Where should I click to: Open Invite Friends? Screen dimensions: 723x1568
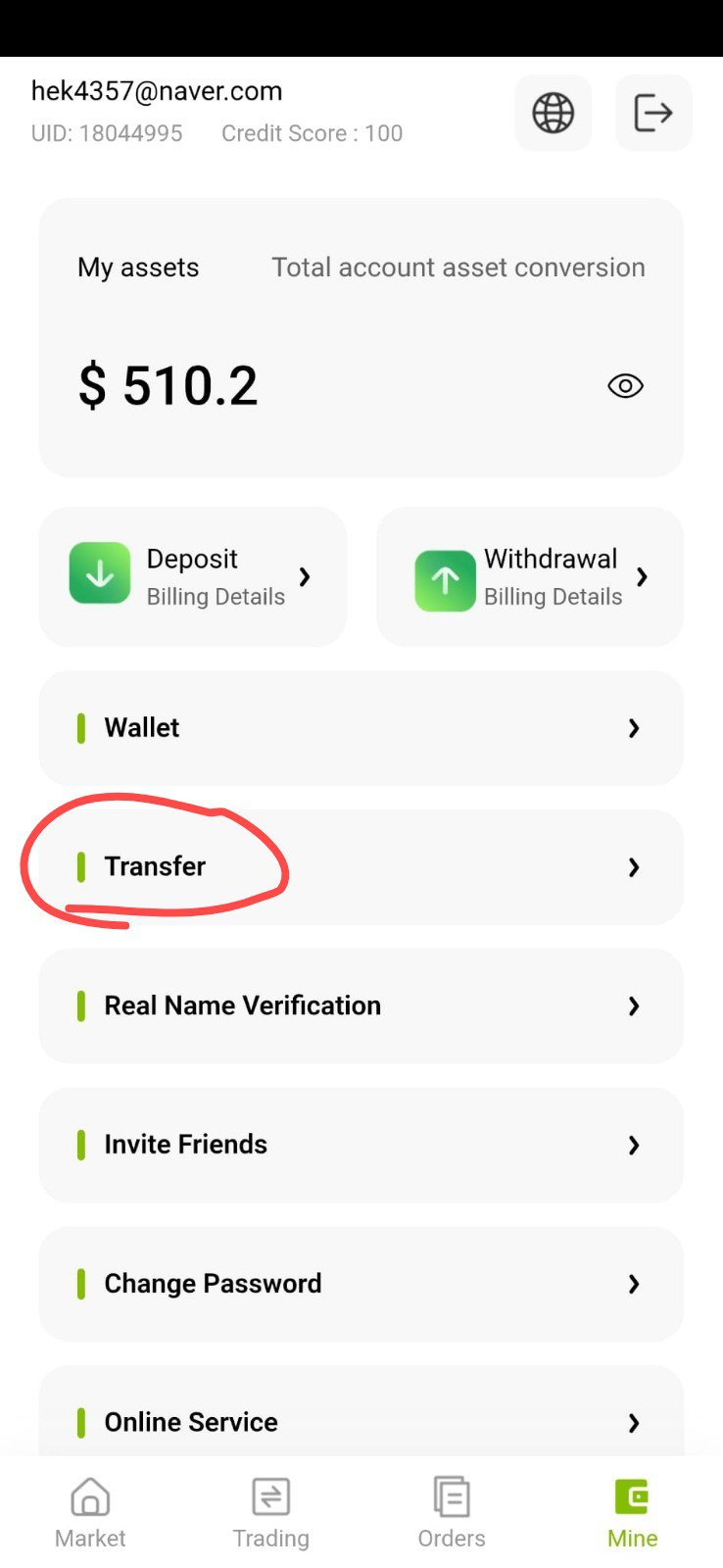pyautogui.click(x=361, y=1146)
